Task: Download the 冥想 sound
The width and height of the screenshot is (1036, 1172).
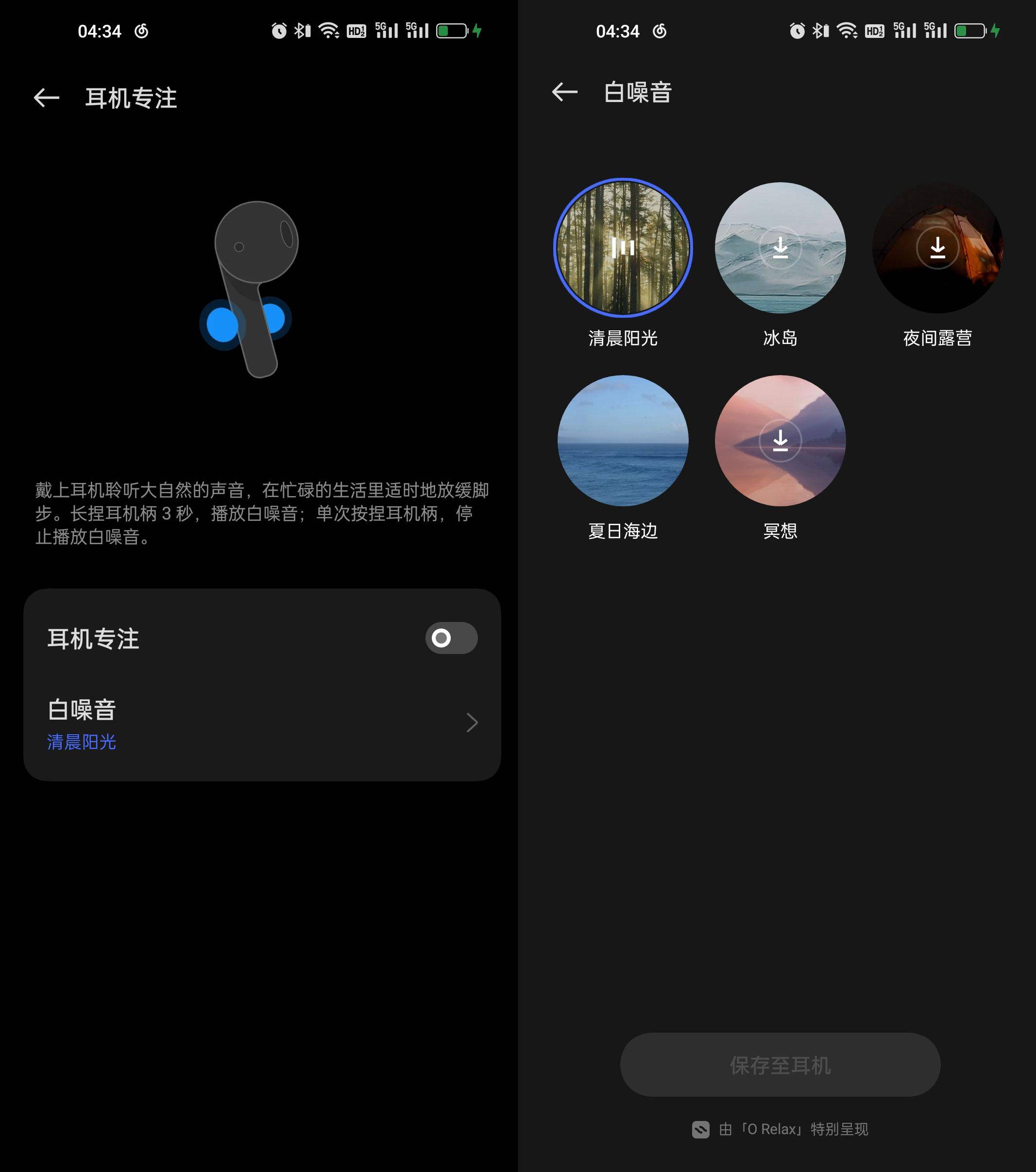Action: [x=780, y=440]
